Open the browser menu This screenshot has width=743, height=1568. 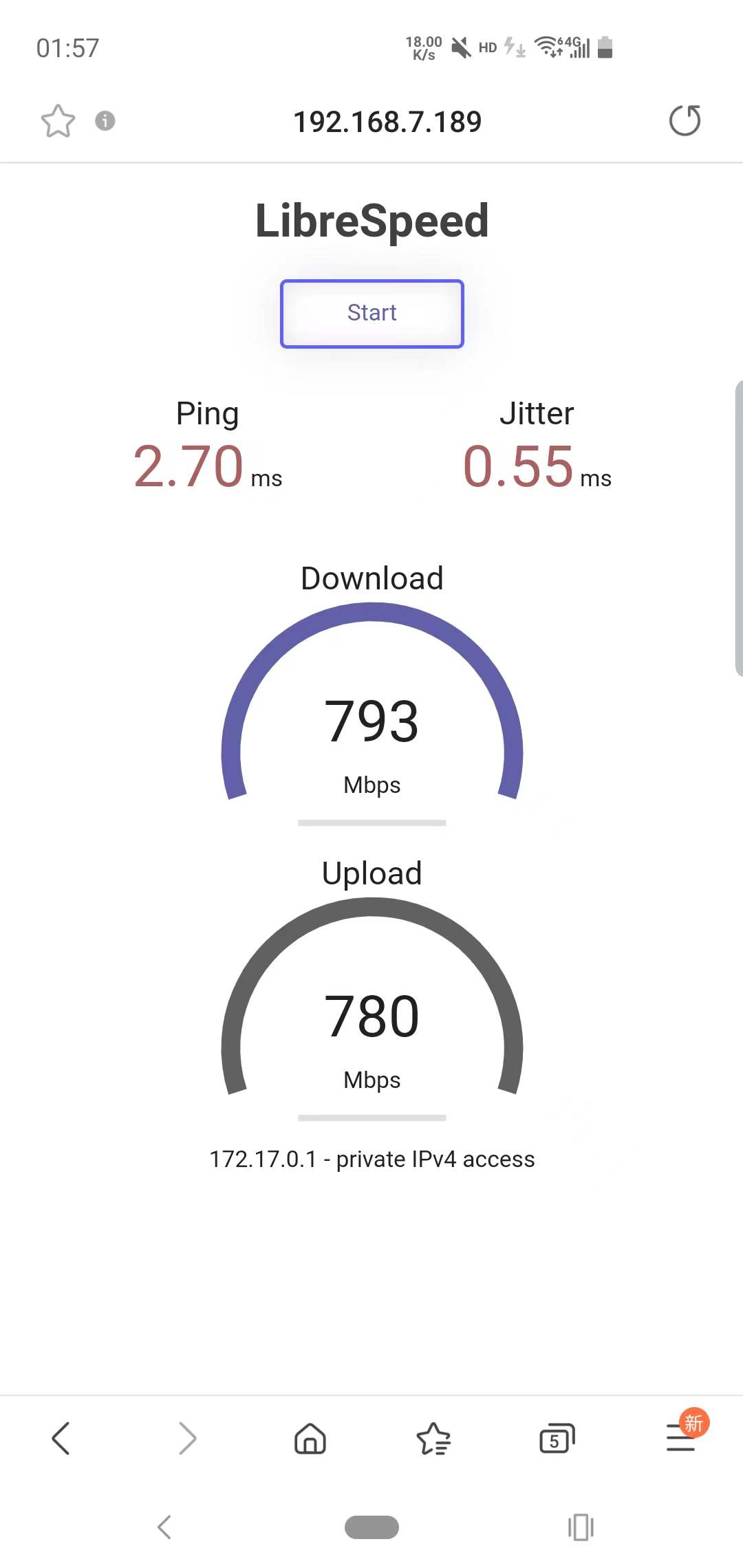pyautogui.click(x=681, y=1438)
